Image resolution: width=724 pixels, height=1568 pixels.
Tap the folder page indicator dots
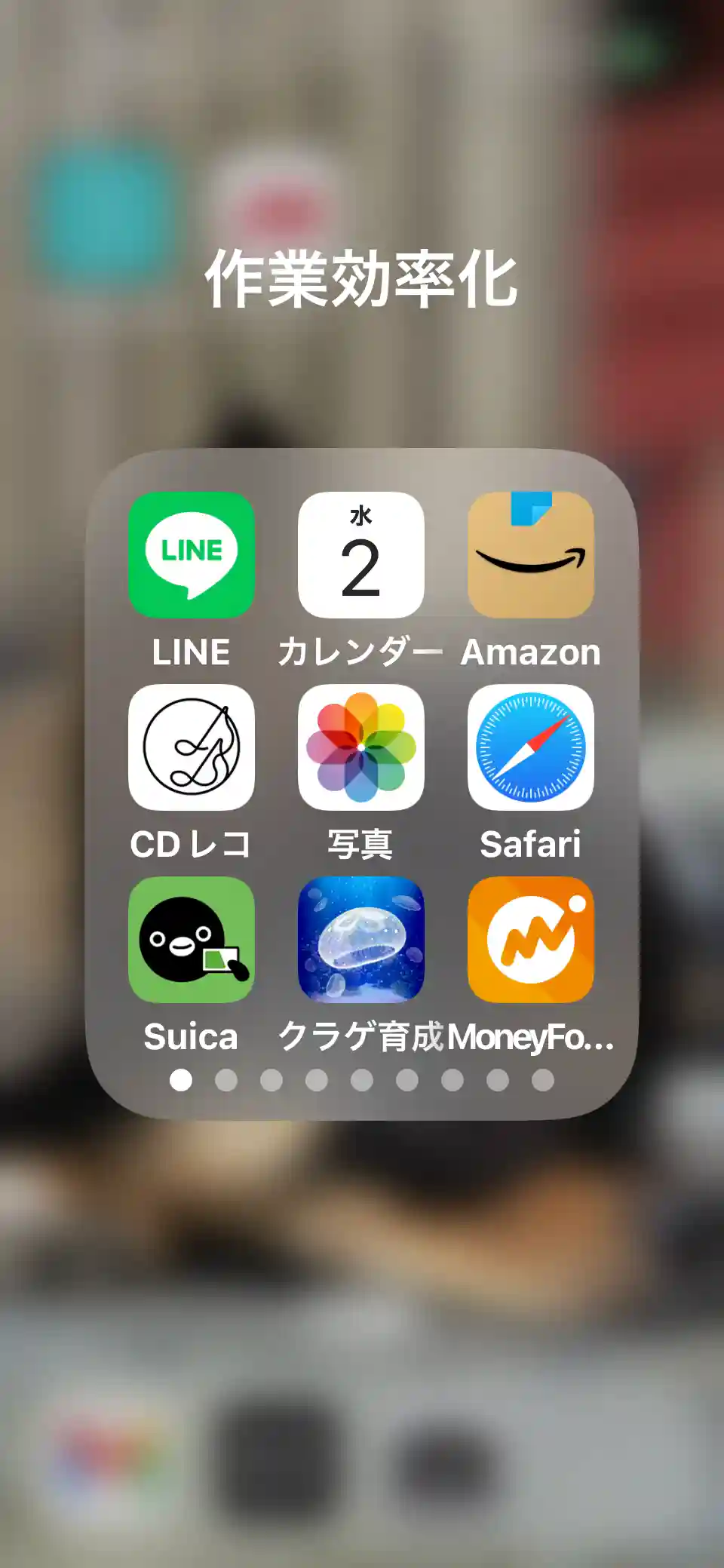(362, 1080)
